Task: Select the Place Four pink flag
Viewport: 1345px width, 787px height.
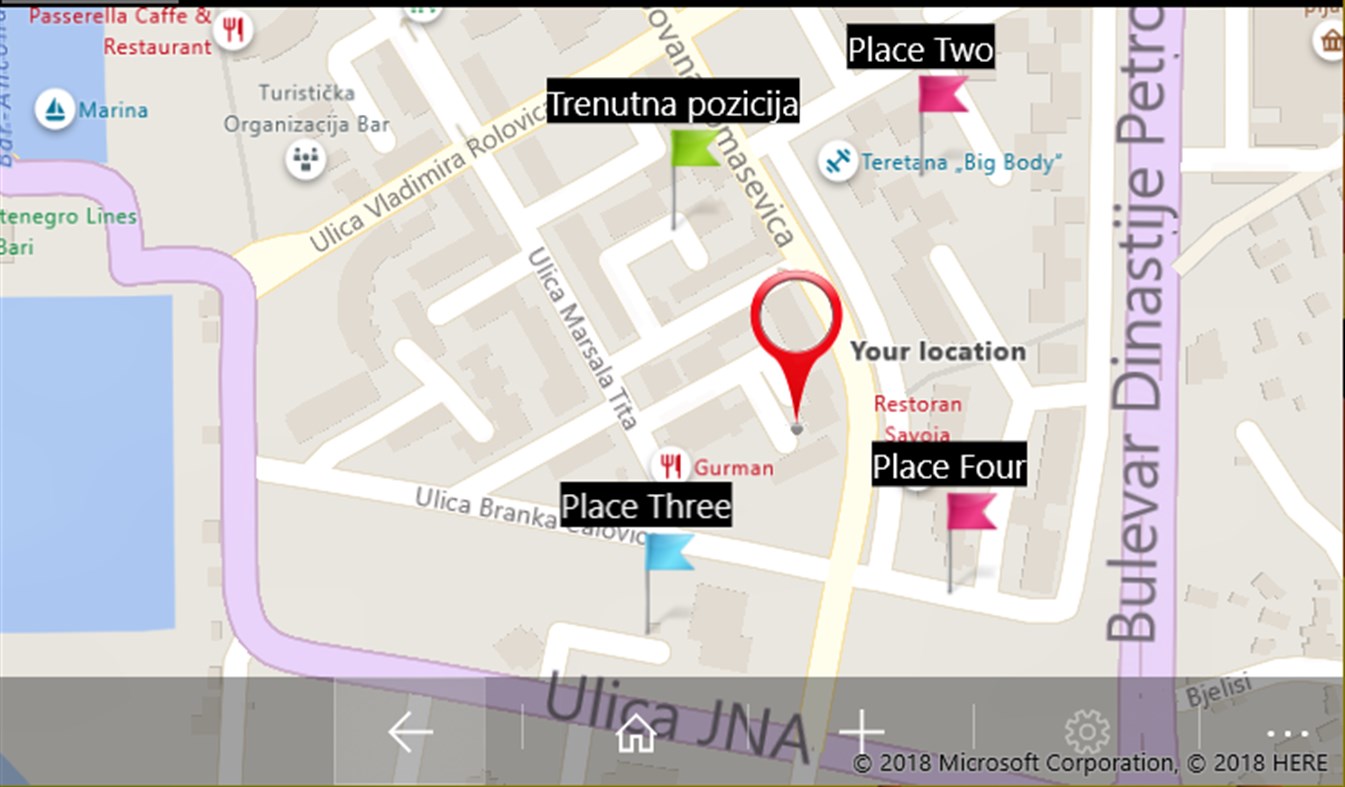Action: (971, 512)
